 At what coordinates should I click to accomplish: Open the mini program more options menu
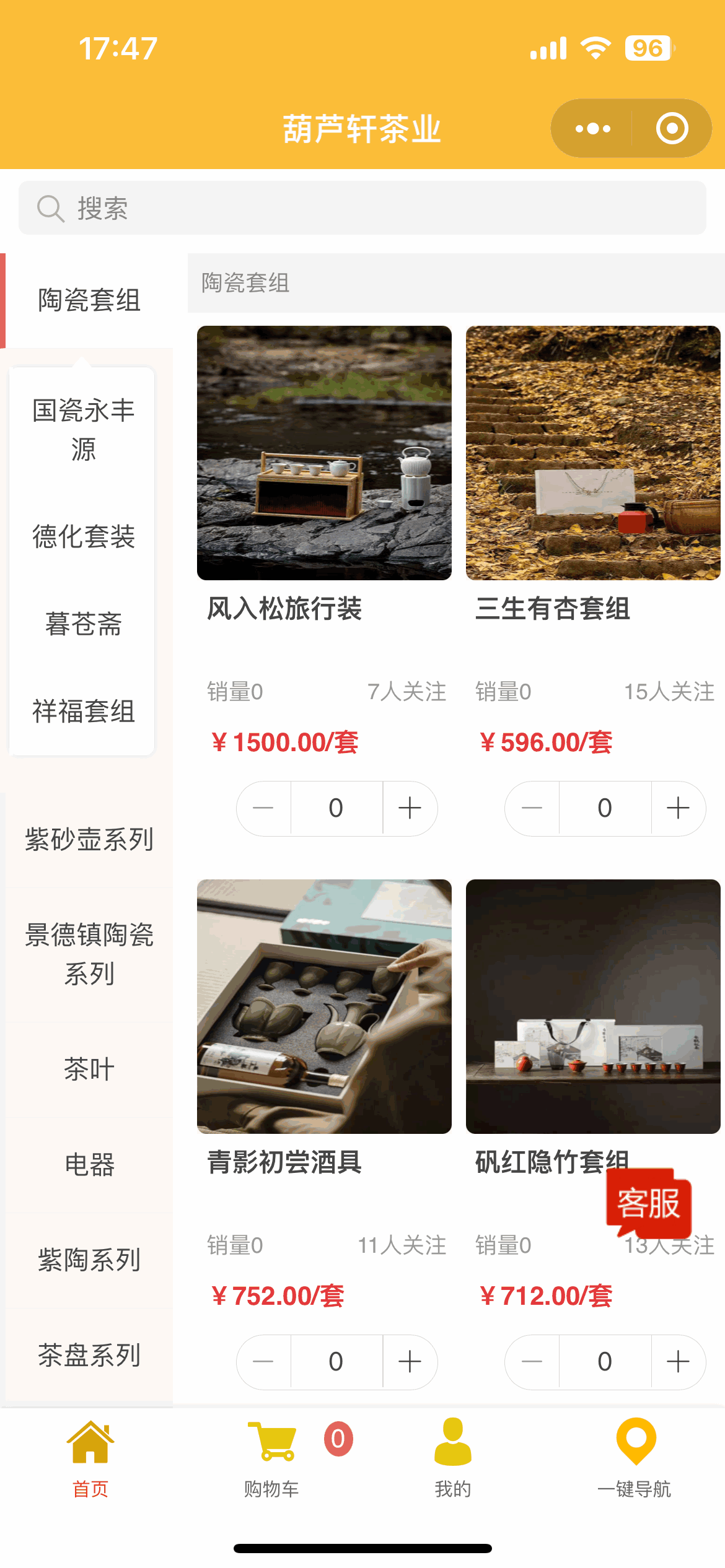coord(592,129)
